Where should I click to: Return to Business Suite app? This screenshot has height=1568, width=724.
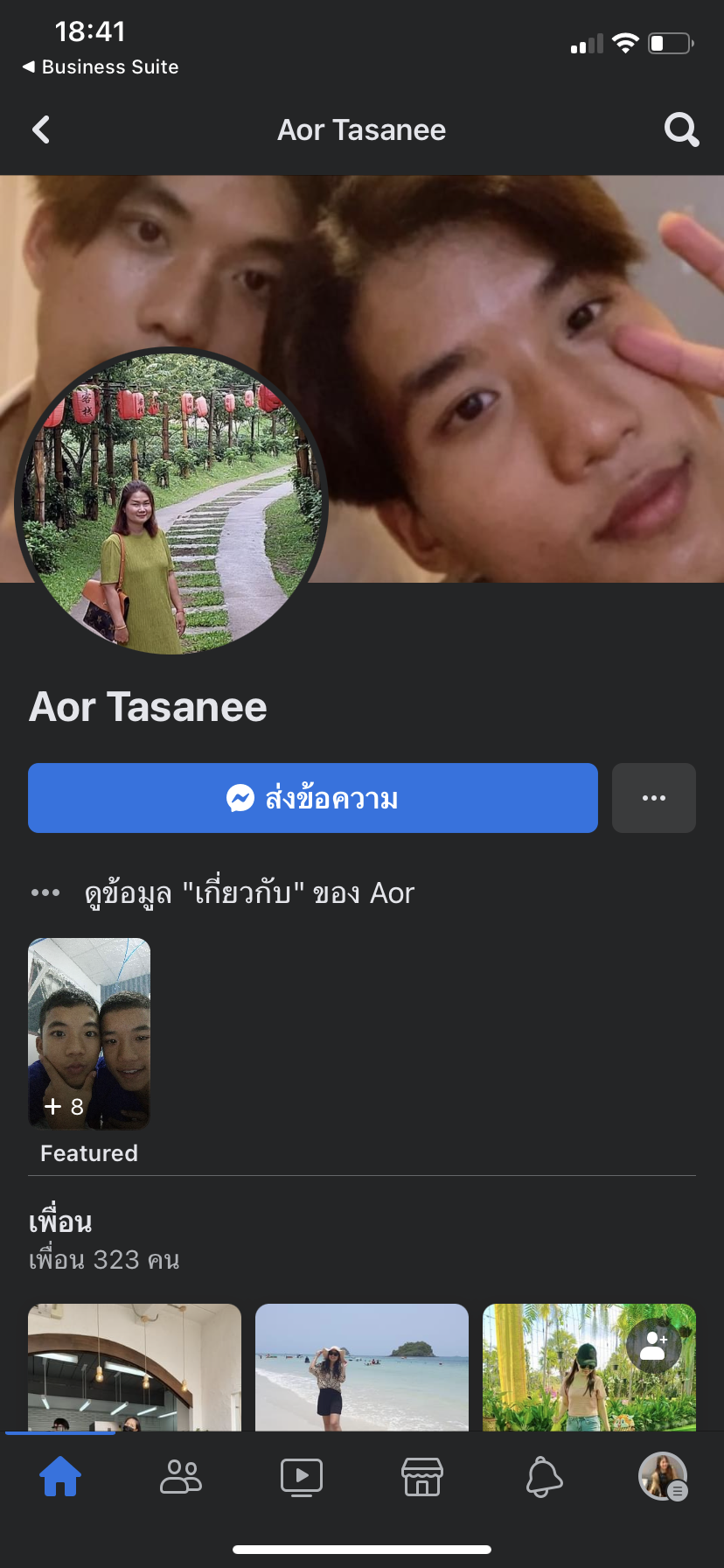pyautogui.click(x=100, y=67)
